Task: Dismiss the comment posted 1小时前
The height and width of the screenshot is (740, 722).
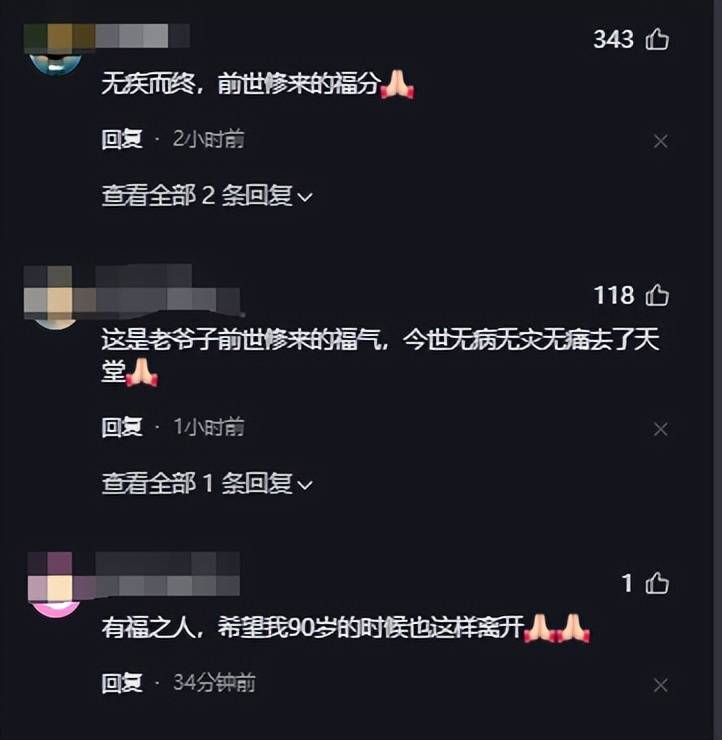Action: [x=660, y=430]
